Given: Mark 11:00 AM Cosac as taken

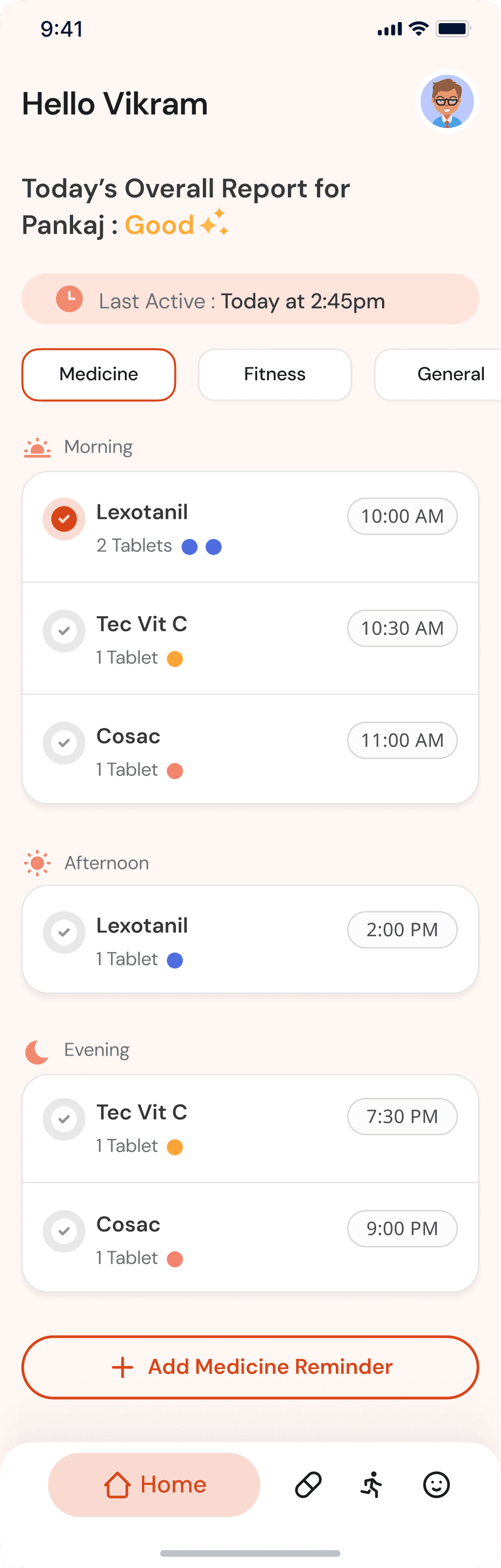Looking at the screenshot, I should (64, 743).
